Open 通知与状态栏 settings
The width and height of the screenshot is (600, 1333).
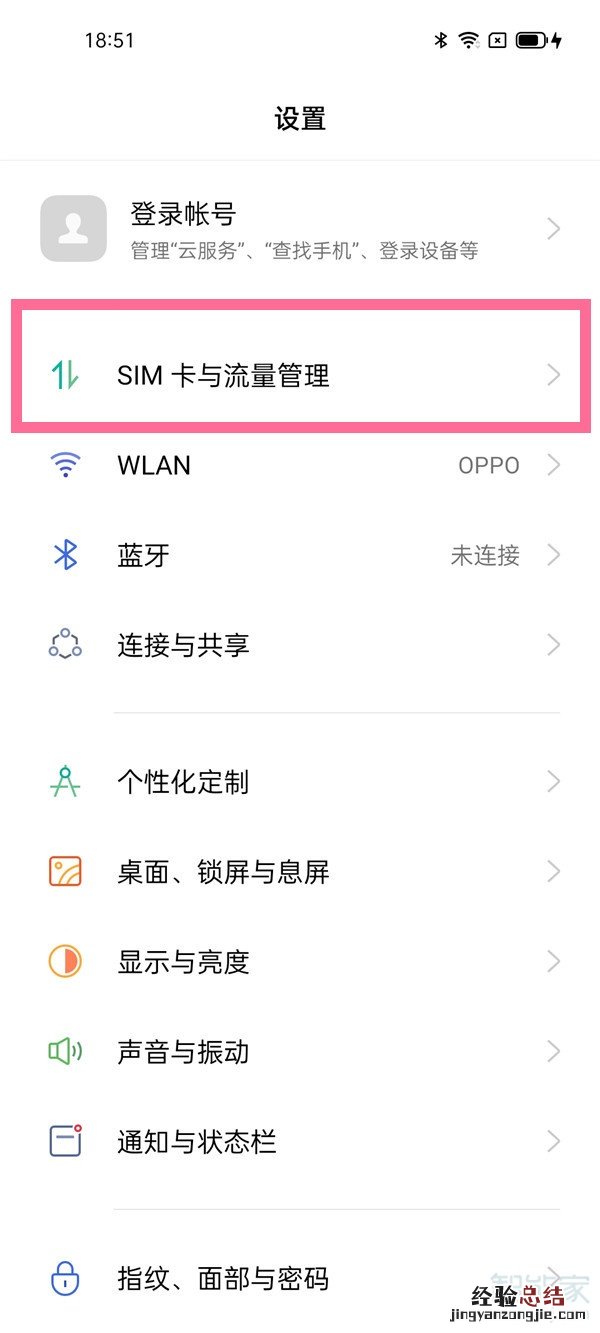300,1141
